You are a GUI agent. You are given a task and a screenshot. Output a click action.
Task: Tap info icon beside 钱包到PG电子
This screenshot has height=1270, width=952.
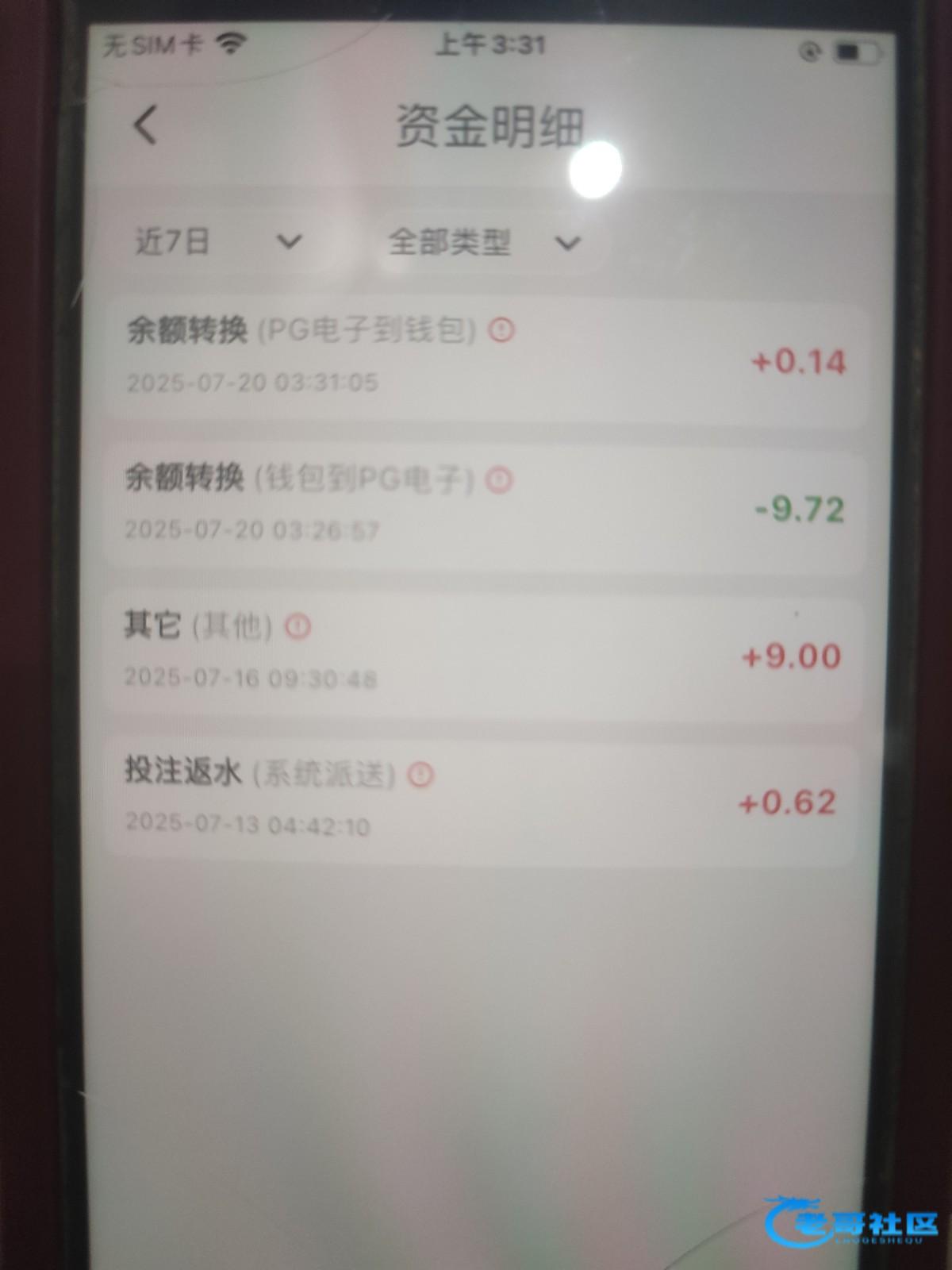(x=499, y=479)
